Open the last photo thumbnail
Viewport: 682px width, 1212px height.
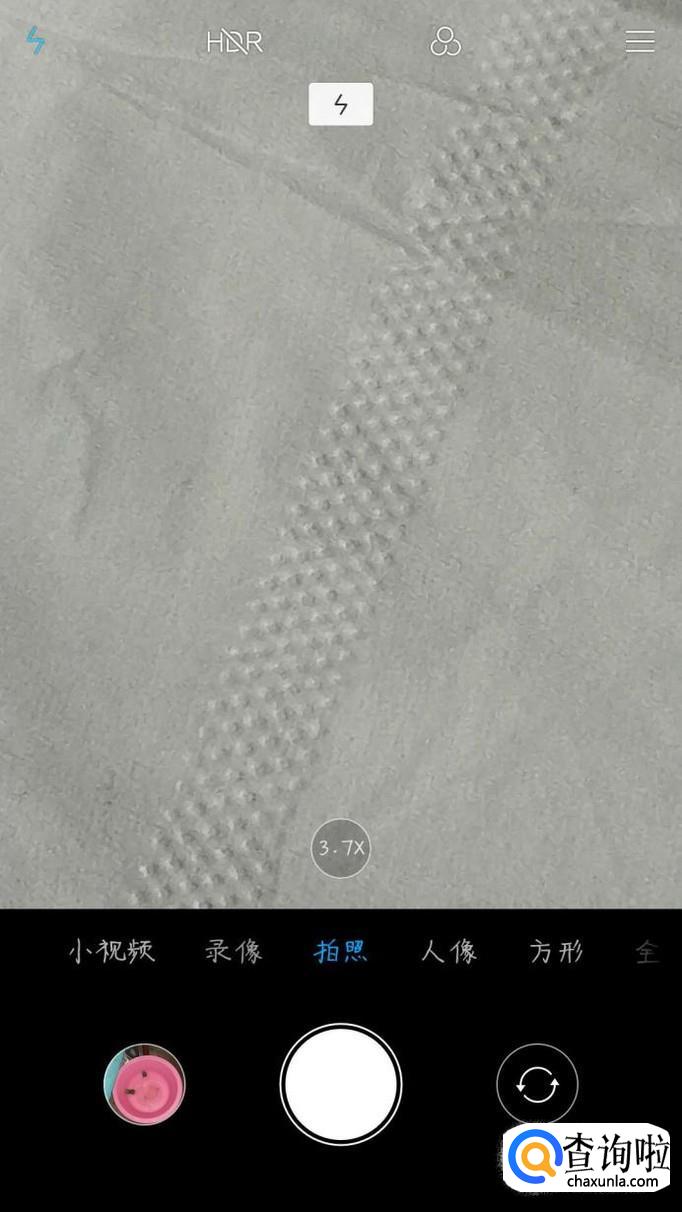pyautogui.click(x=145, y=1085)
